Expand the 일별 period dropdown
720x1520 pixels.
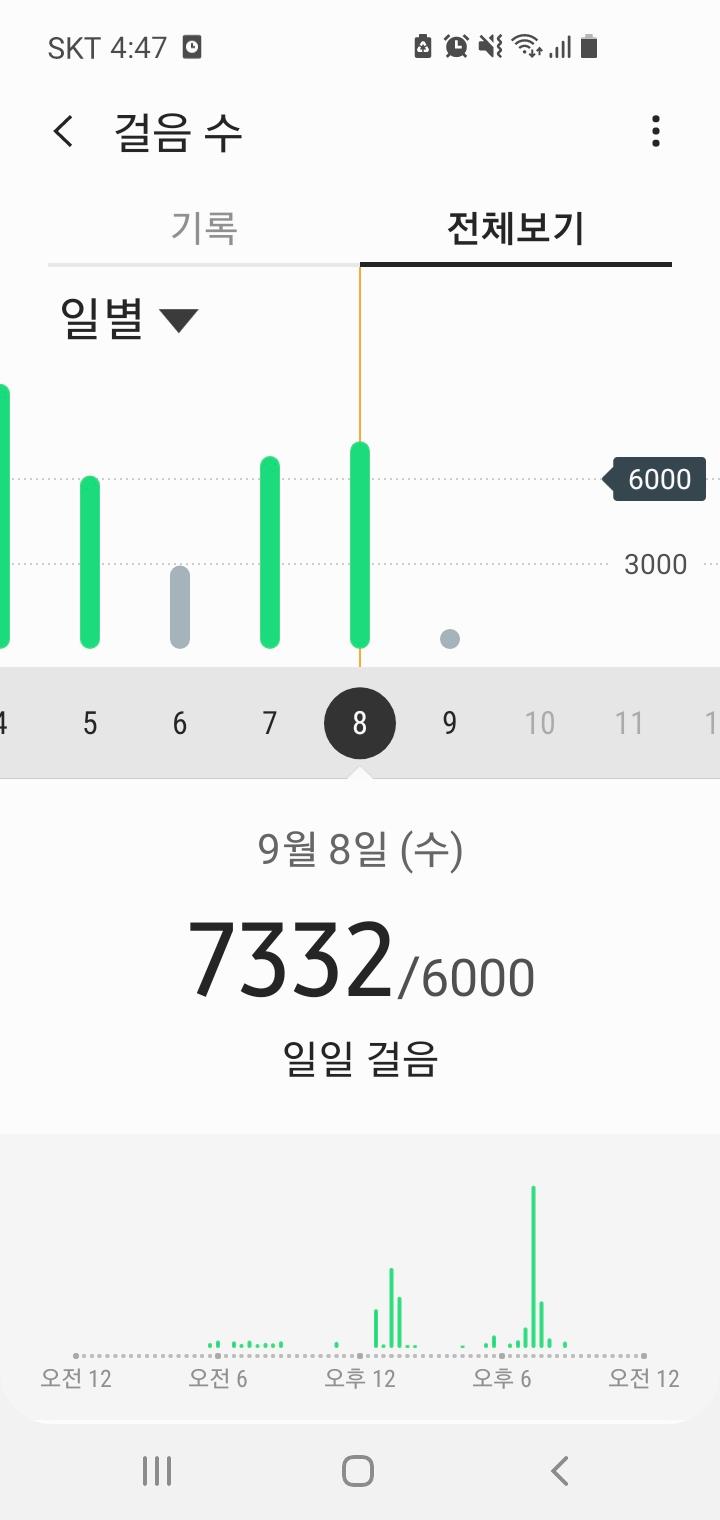(x=130, y=320)
